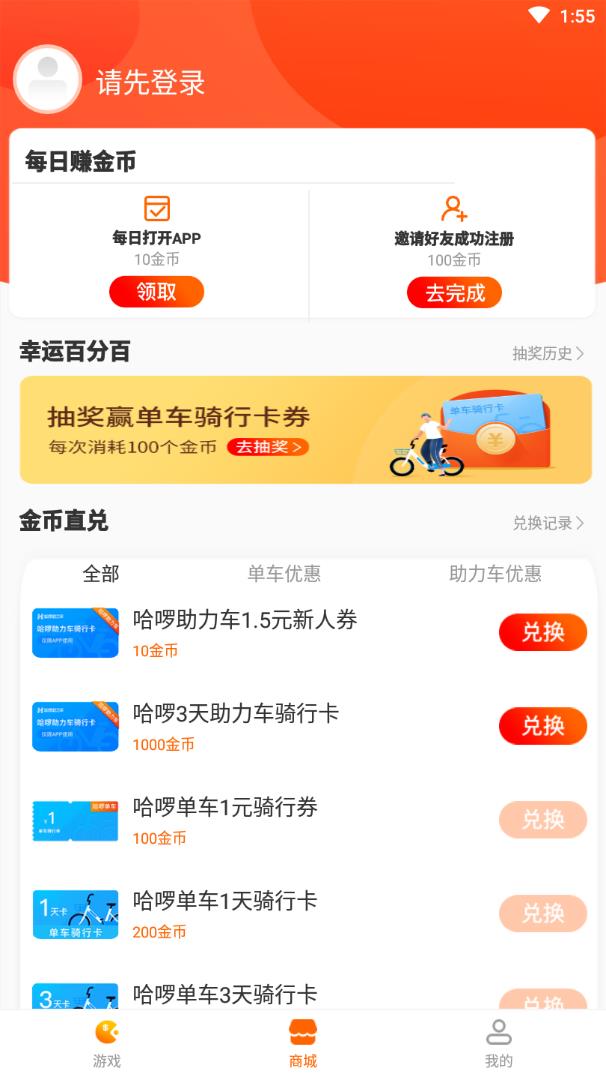Select the 商城 tab
The height and width of the screenshot is (1080, 606).
(x=302, y=1043)
